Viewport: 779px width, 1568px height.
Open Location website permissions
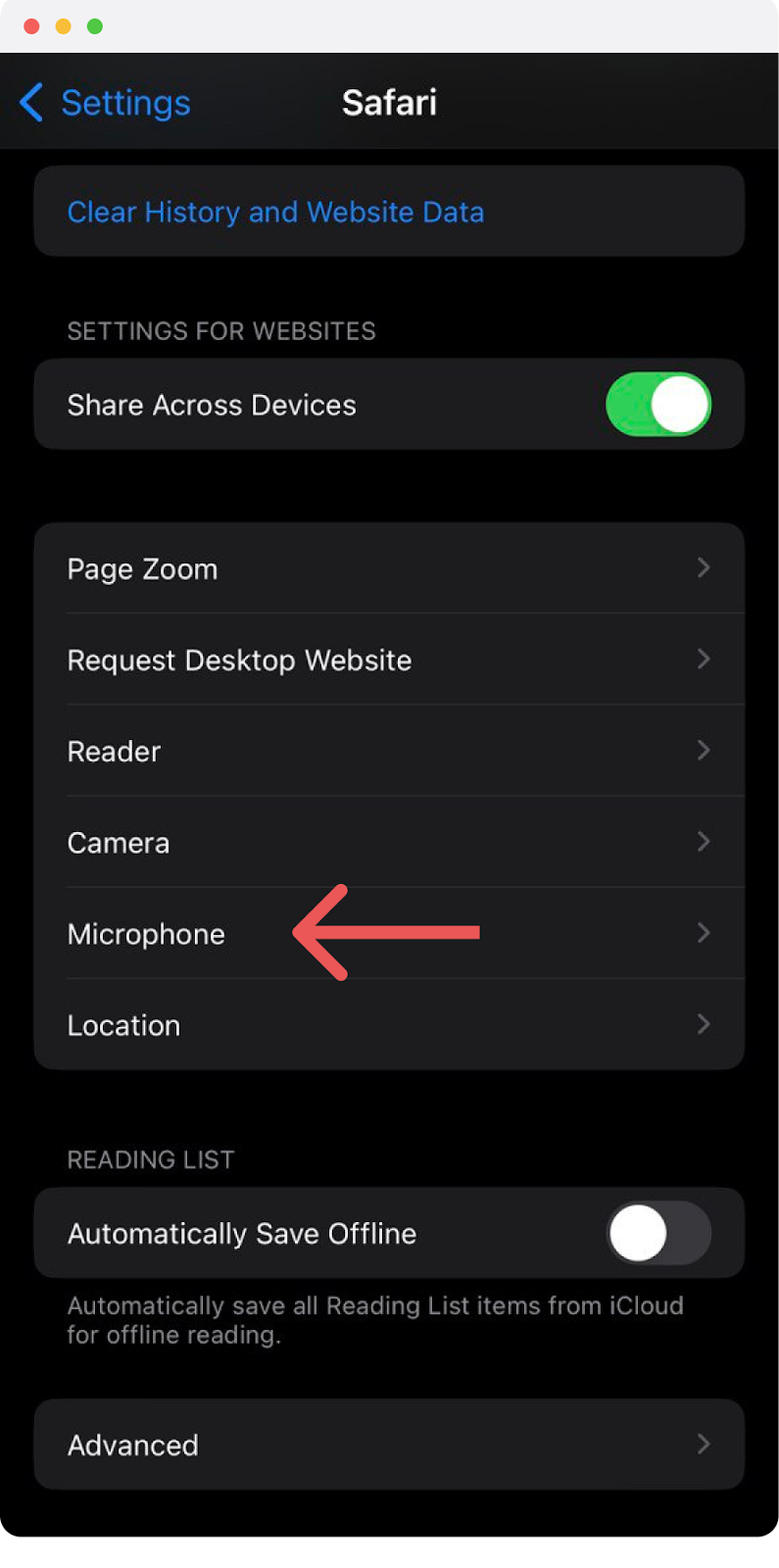[389, 1024]
